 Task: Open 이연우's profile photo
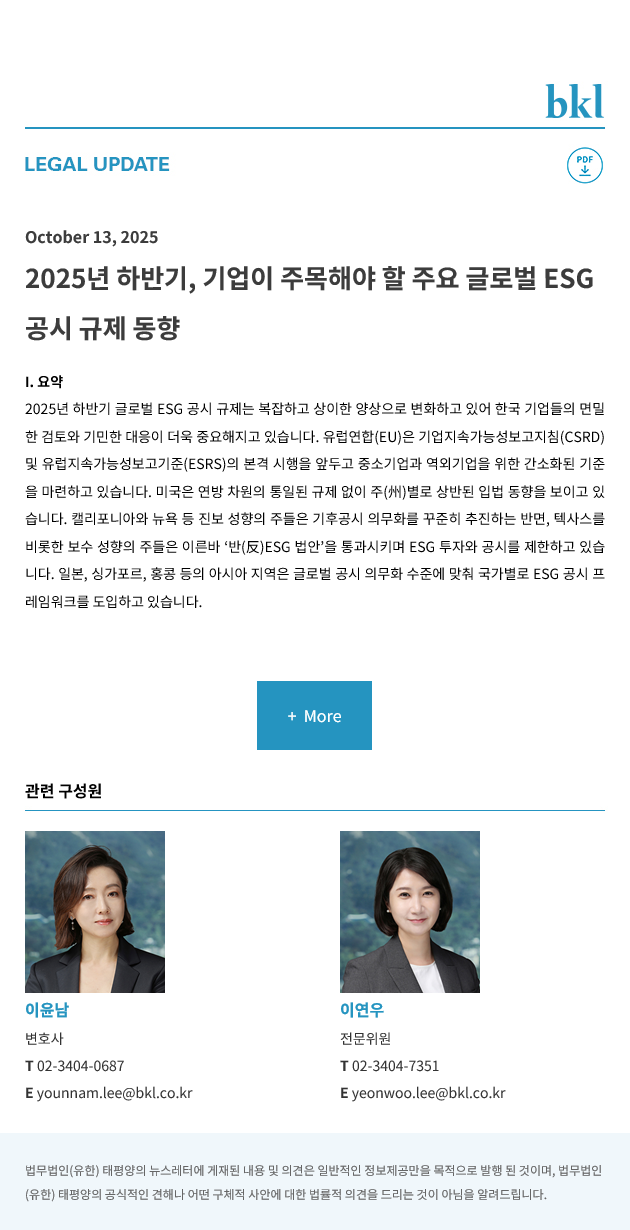point(410,911)
